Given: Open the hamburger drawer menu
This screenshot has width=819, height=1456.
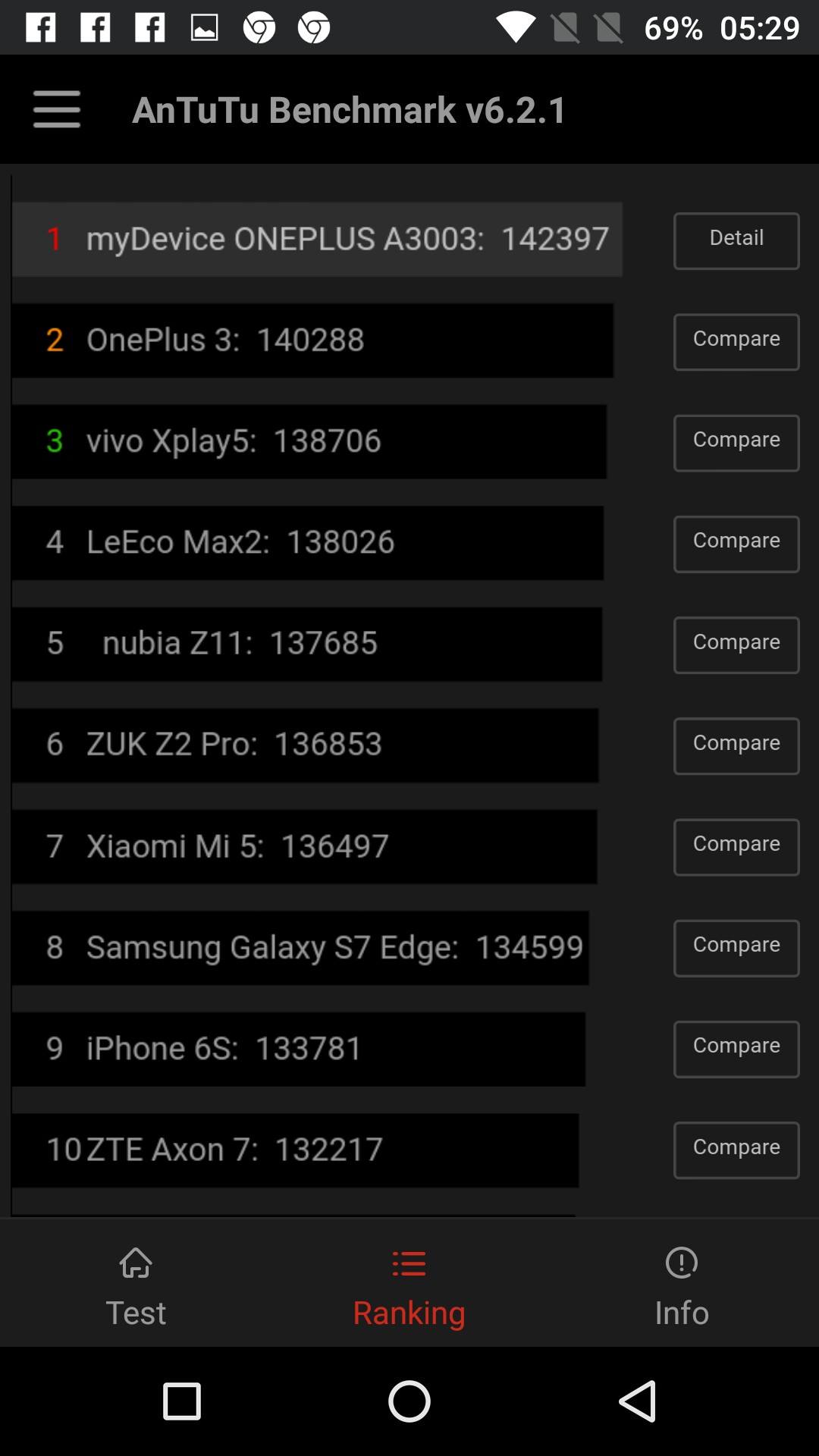Looking at the screenshot, I should [x=57, y=109].
